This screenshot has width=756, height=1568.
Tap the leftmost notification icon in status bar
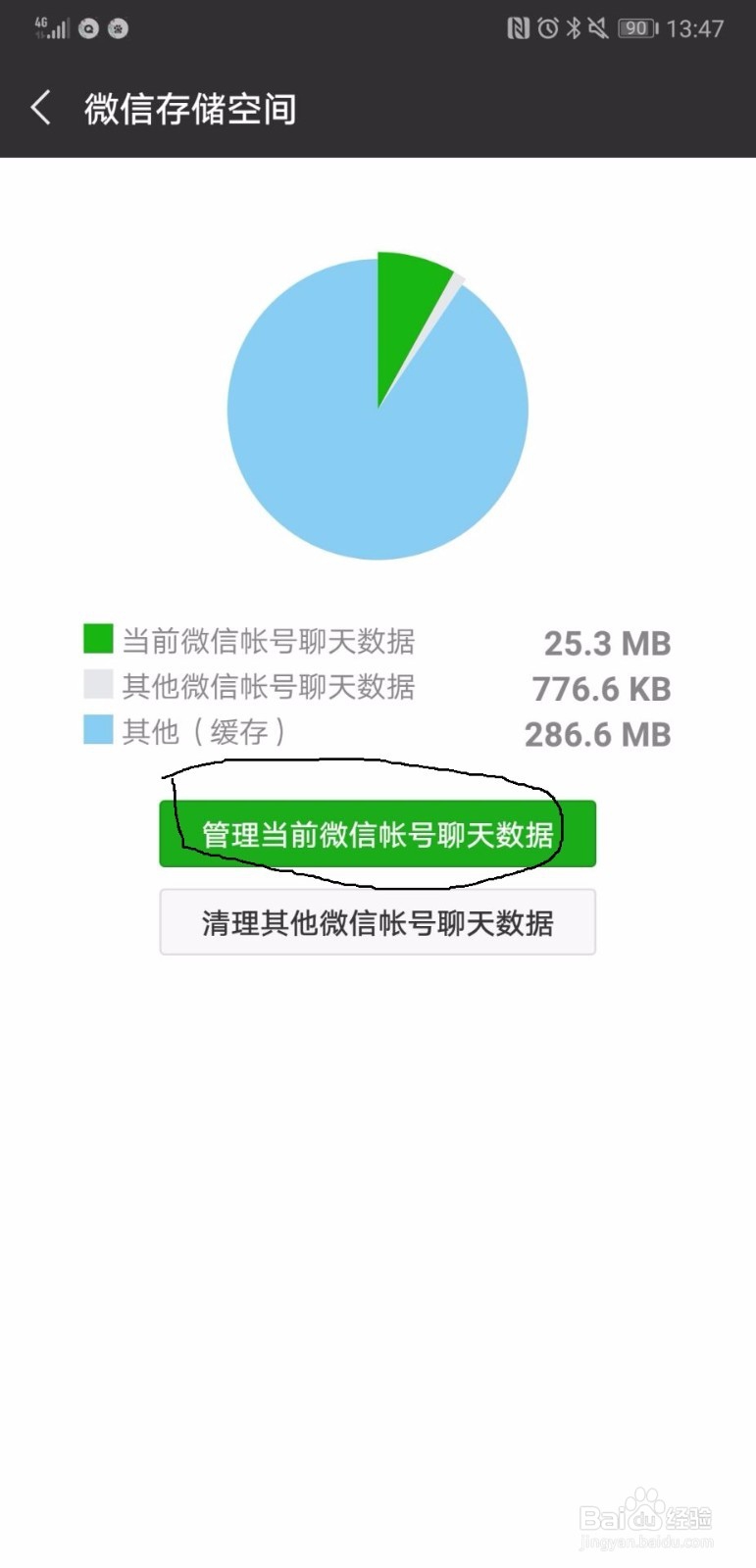click(88, 28)
